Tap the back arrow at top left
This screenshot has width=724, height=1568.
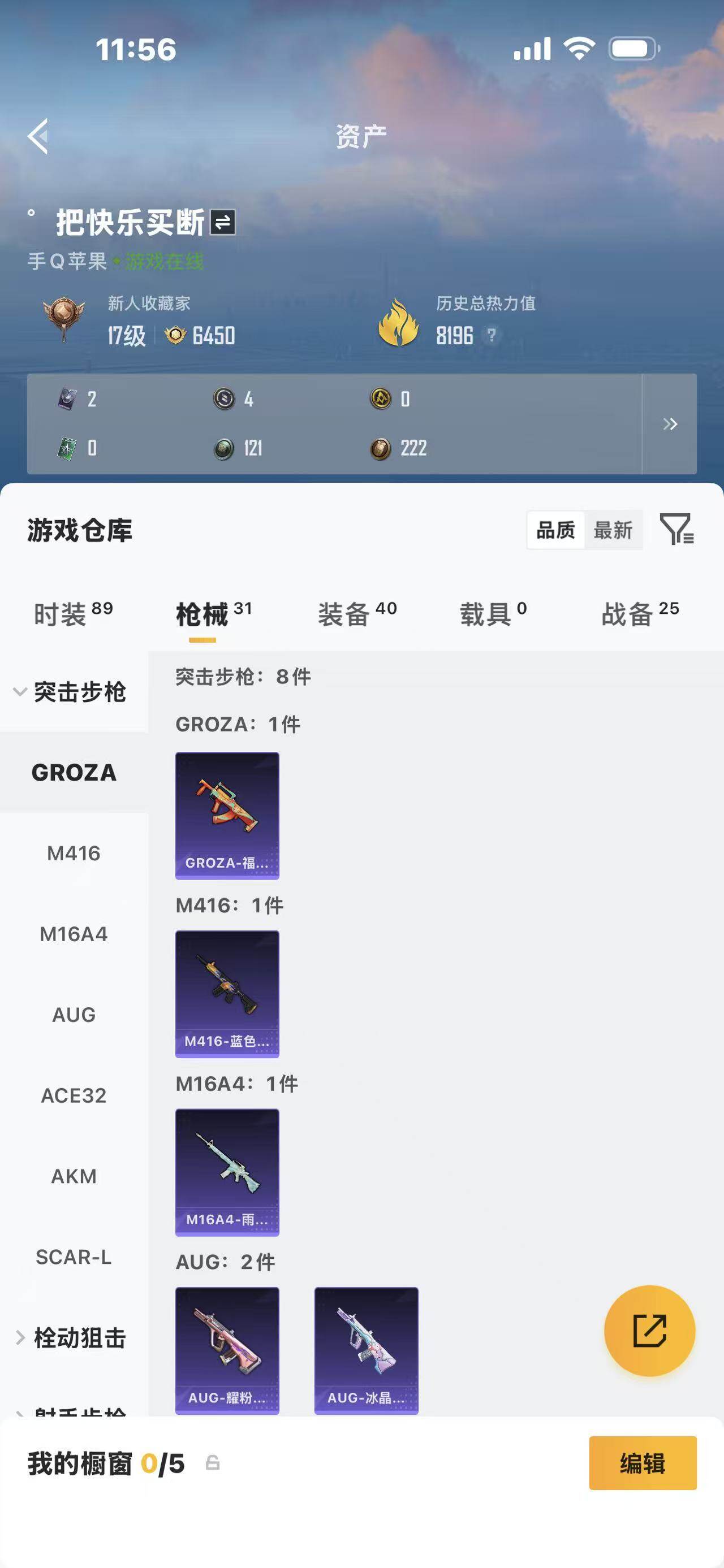click(38, 135)
